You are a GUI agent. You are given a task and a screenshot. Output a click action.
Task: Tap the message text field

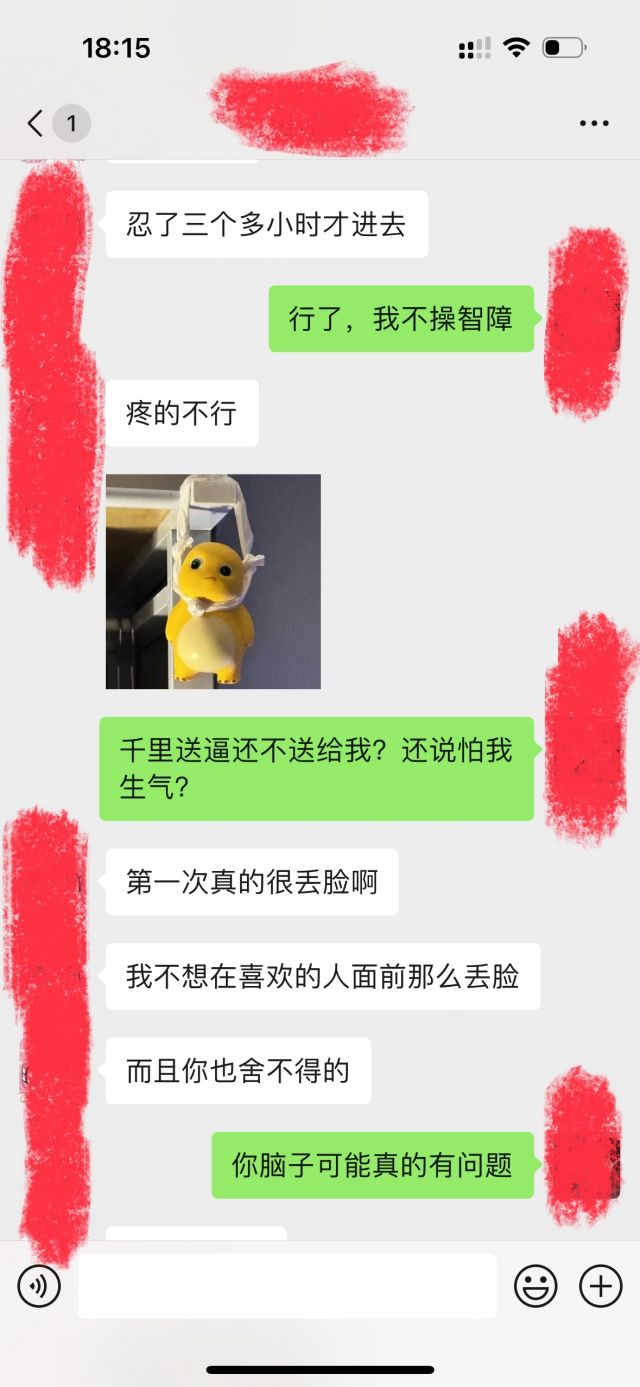pyautogui.click(x=287, y=1286)
